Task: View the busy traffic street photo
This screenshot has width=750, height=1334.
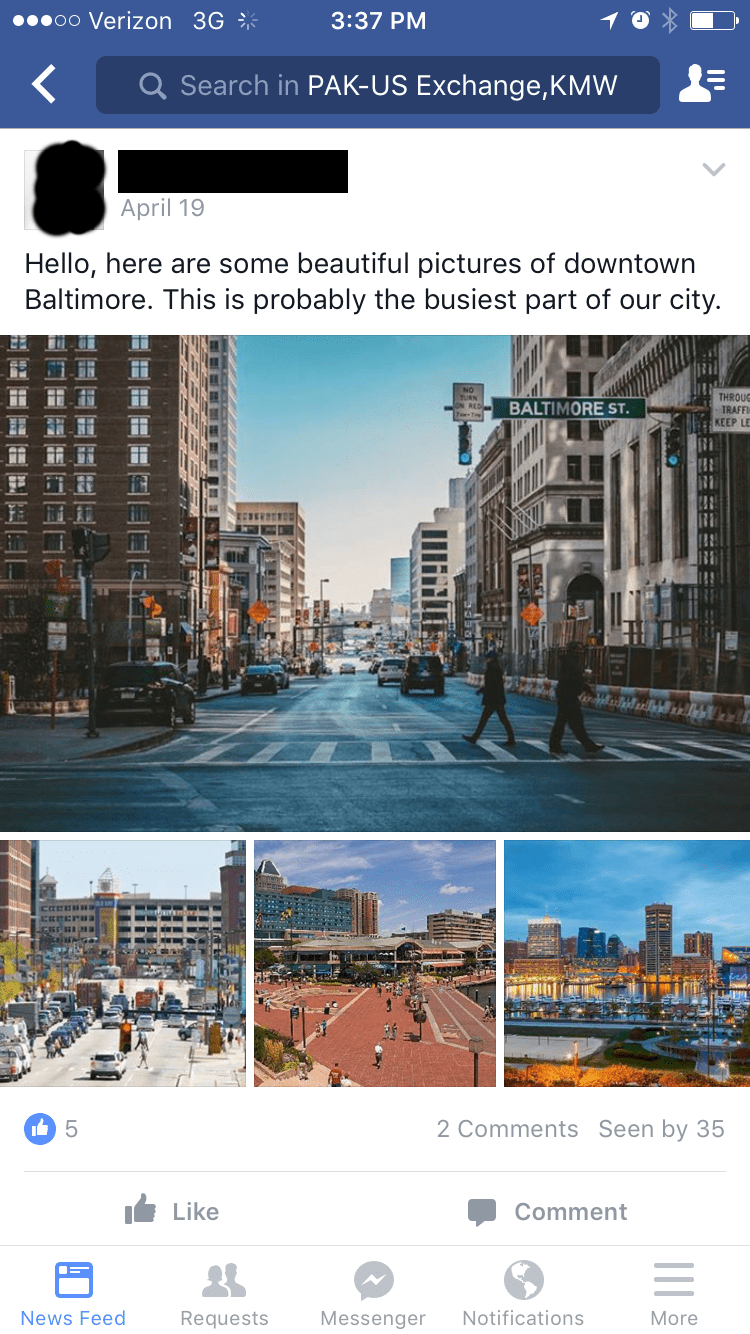Action: [123, 964]
